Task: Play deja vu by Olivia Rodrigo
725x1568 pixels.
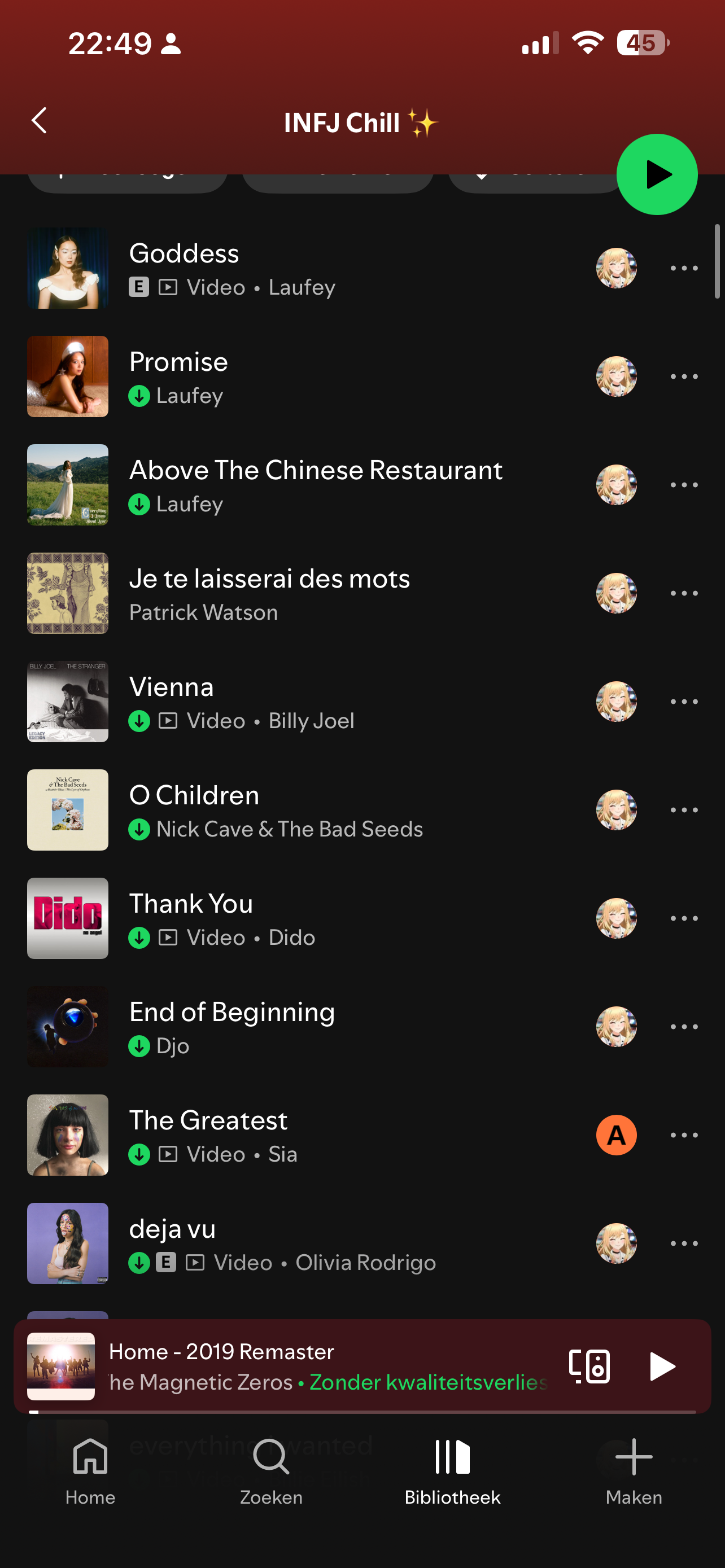Action: tap(304, 1243)
